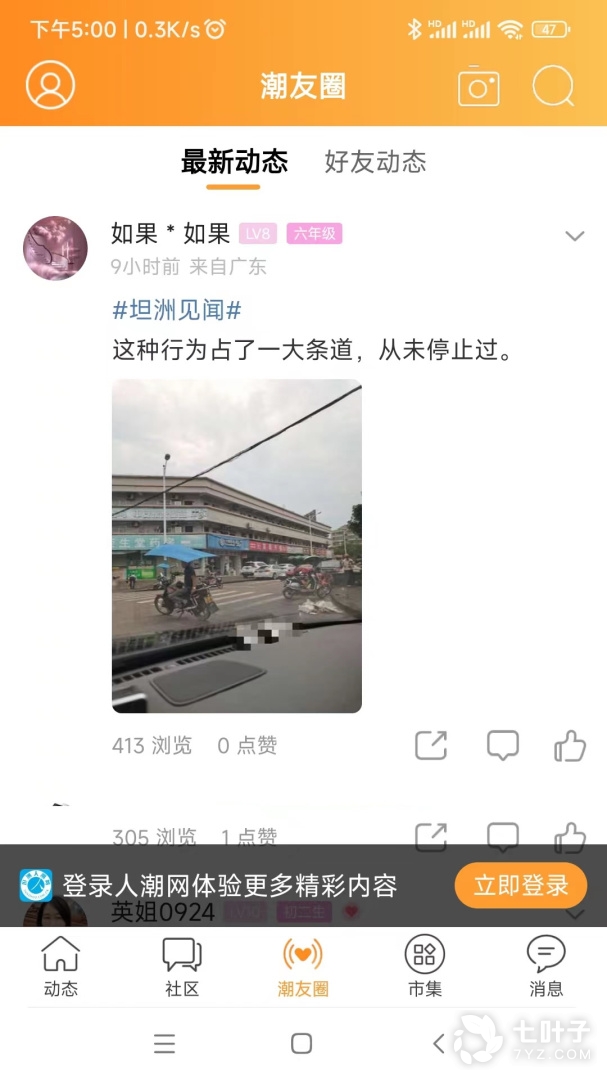This screenshot has width=607, height=1080.
Task: Expand the dropdown arrow on 如果＊如果's post
Action: coord(574,236)
